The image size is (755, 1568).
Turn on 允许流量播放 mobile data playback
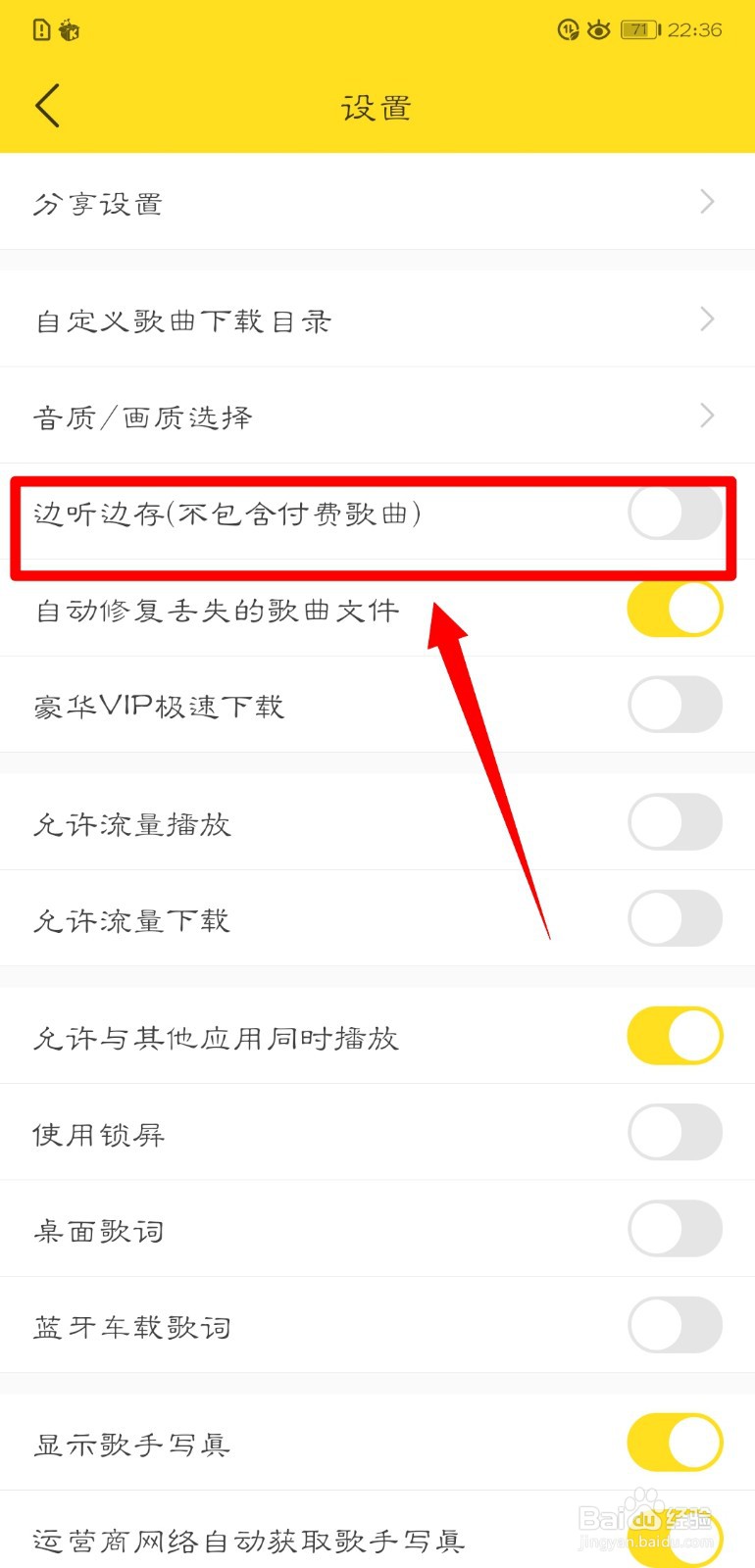675,821
